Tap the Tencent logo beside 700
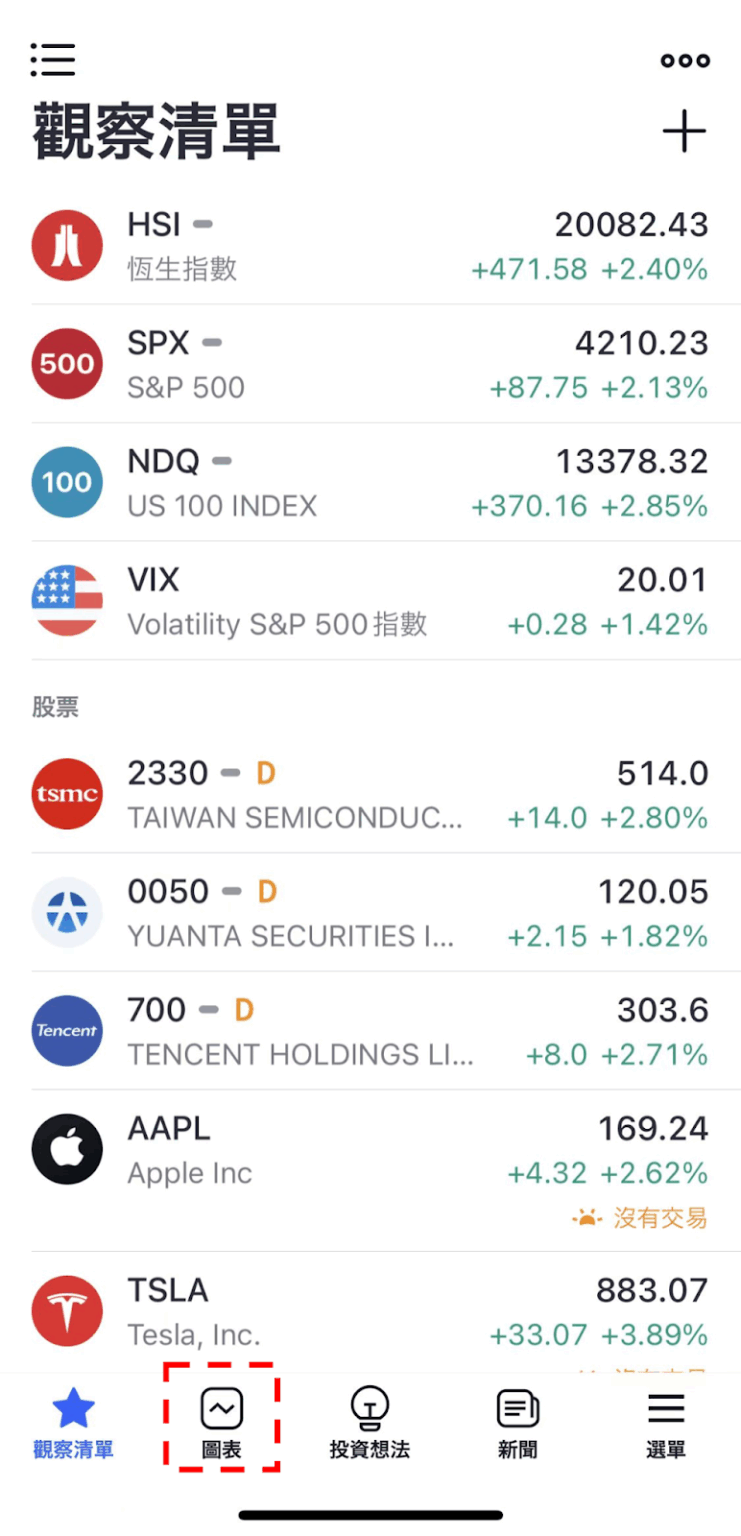The height and width of the screenshot is (1536, 741). pyautogui.click(x=67, y=1031)
